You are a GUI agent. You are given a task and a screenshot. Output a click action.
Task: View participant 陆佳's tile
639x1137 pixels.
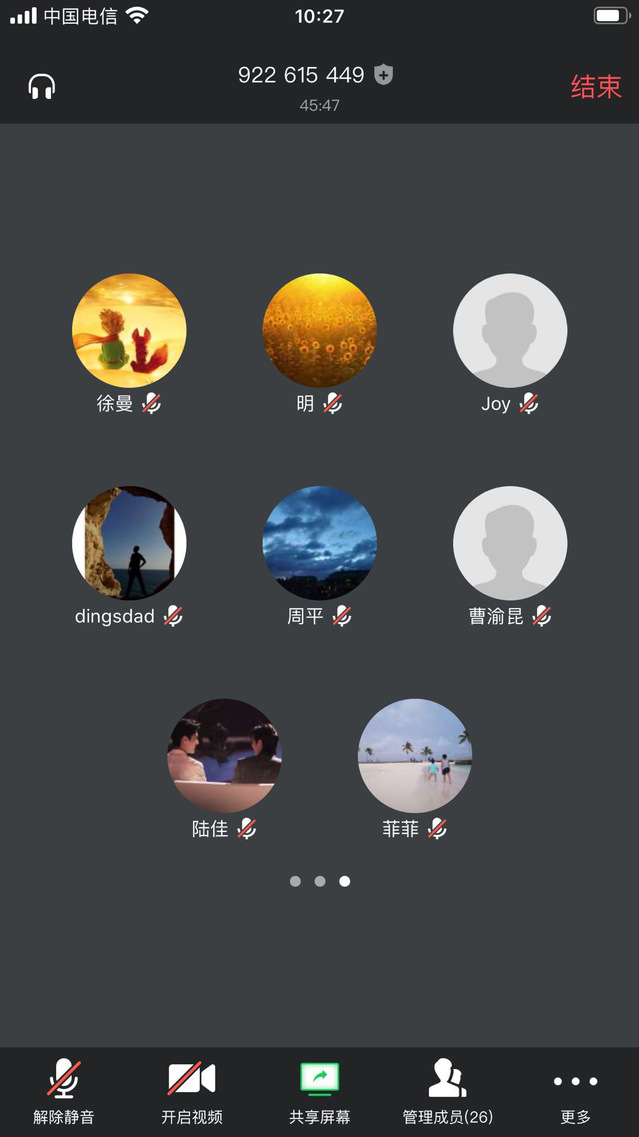(224, 755)
